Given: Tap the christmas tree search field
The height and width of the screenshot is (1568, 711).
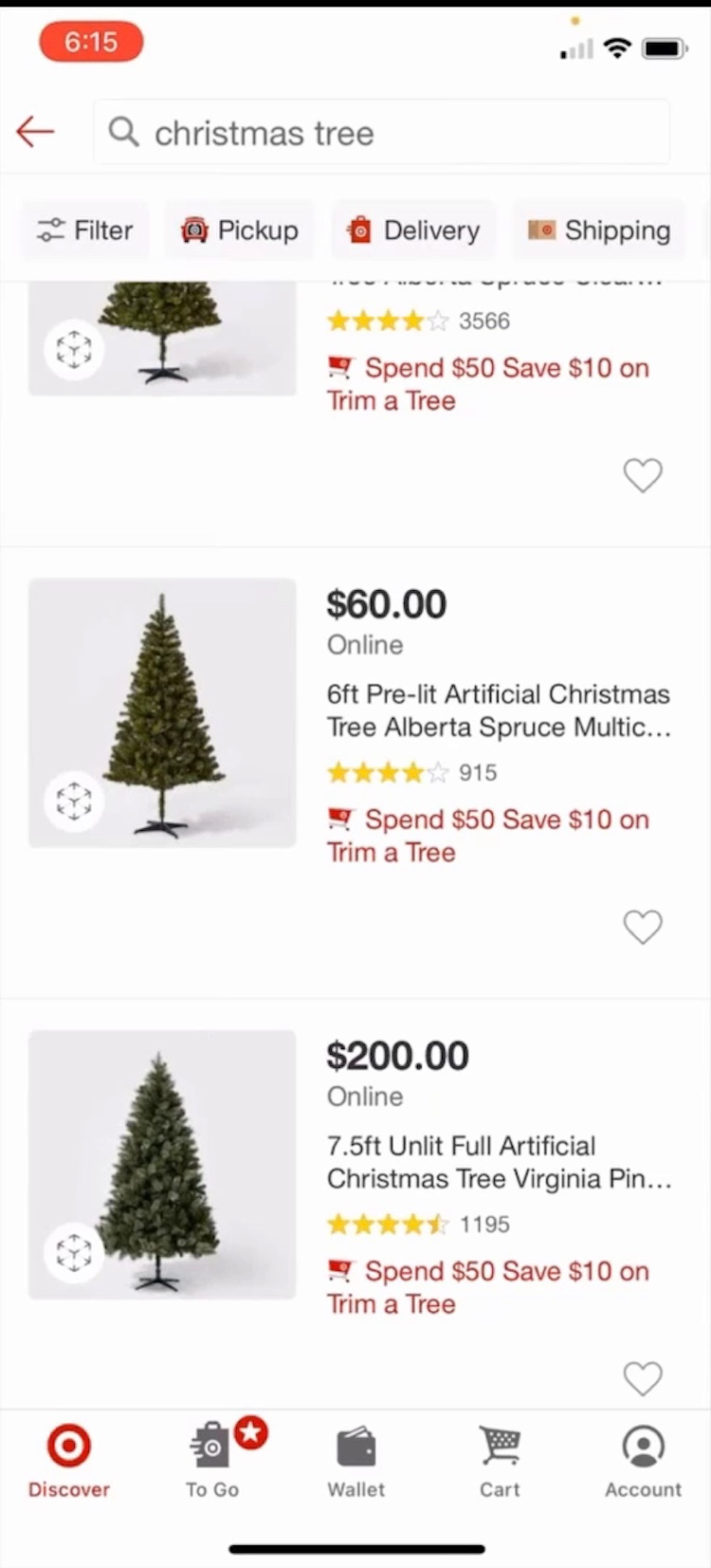Looking at the screenshot, I should point(381,133).
